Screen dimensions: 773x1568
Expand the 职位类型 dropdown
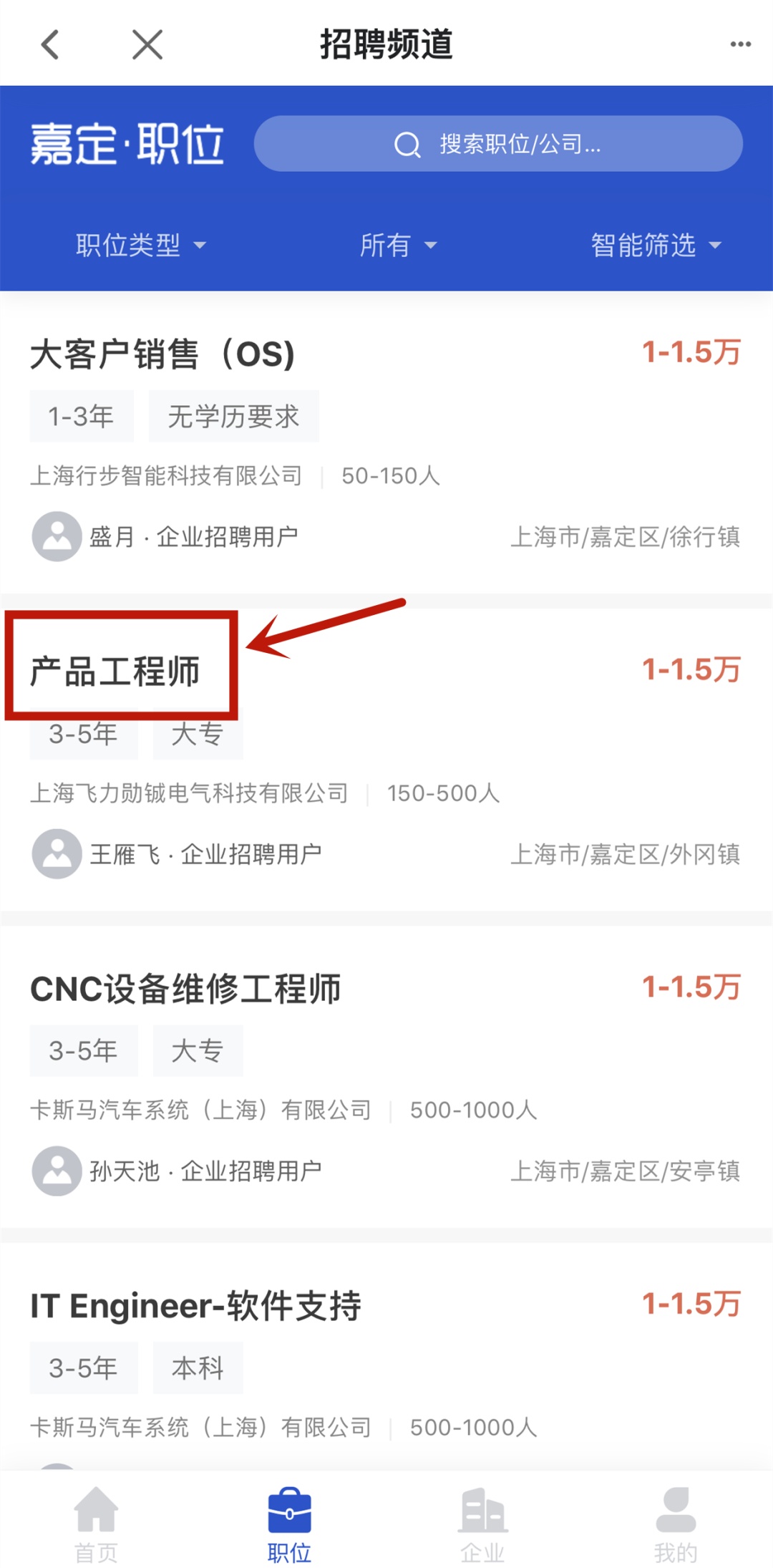(x=140, y=246)
